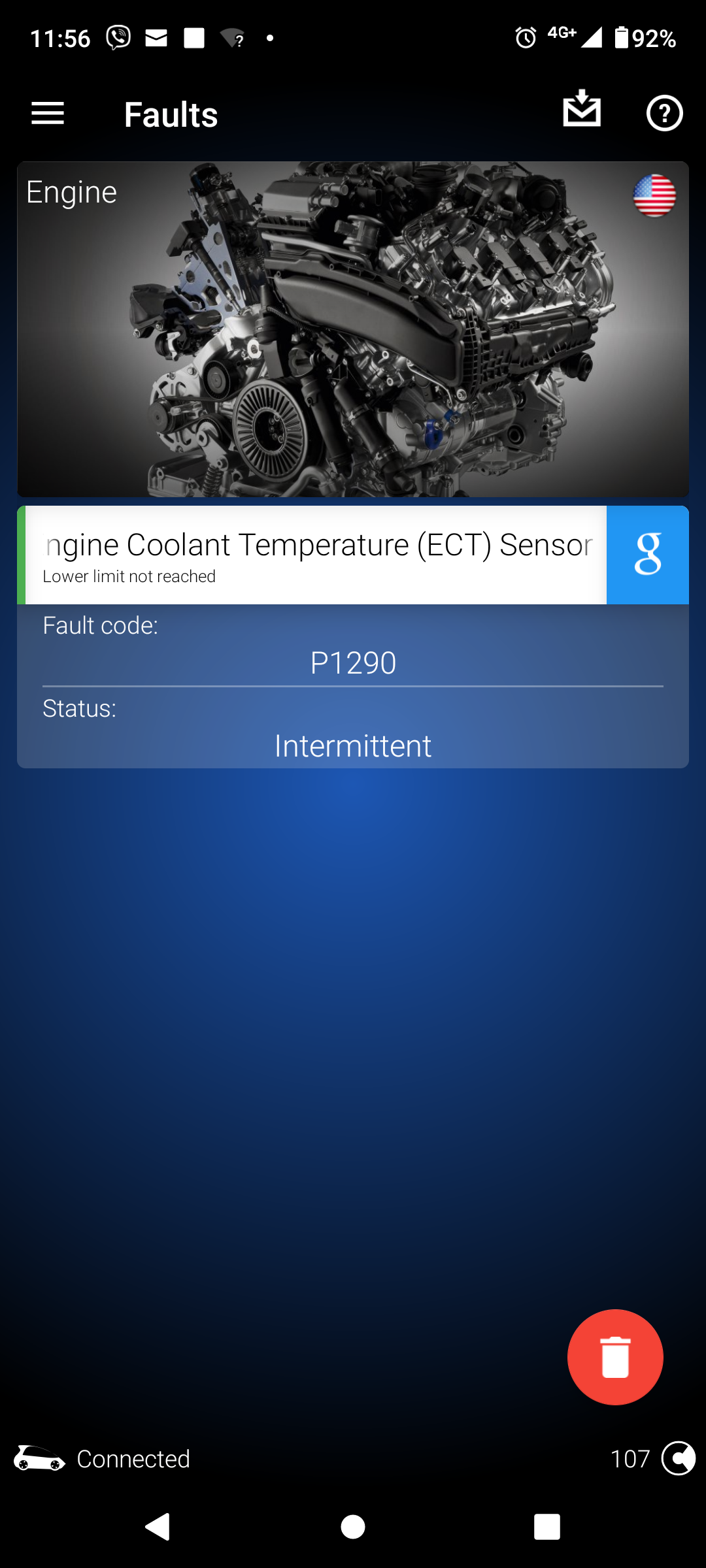Clear faults with the red trash button
Image resolution: width=706 pixels, height=1568 pixels.
(x=615, y=1357)
